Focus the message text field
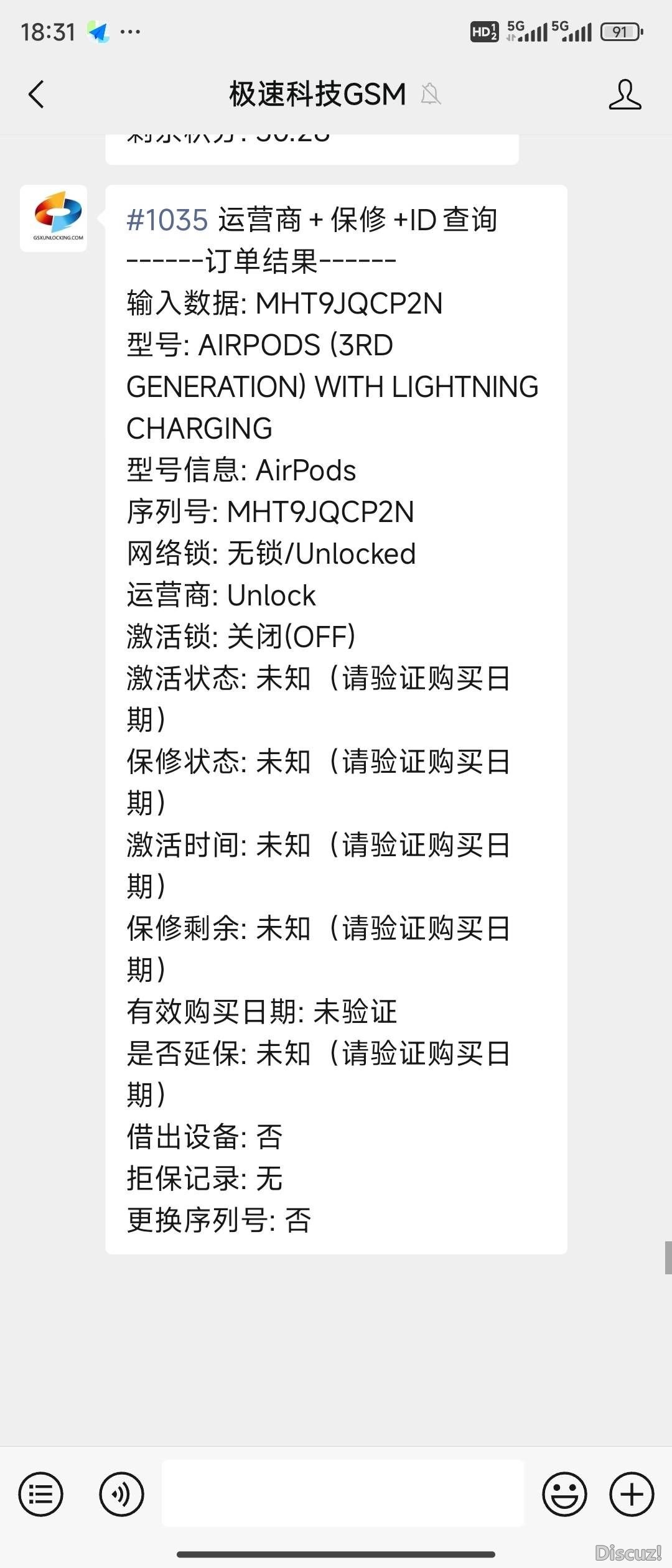 tap(343, 1494)
